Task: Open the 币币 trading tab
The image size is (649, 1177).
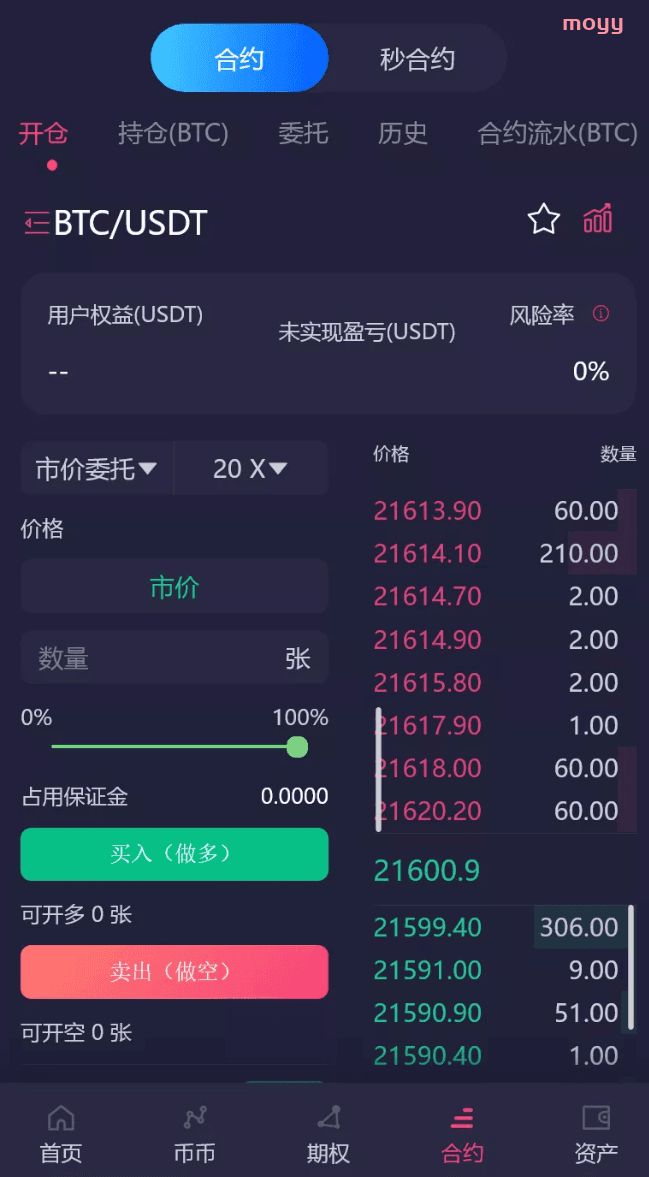Action: click(x=194, y=1133)
